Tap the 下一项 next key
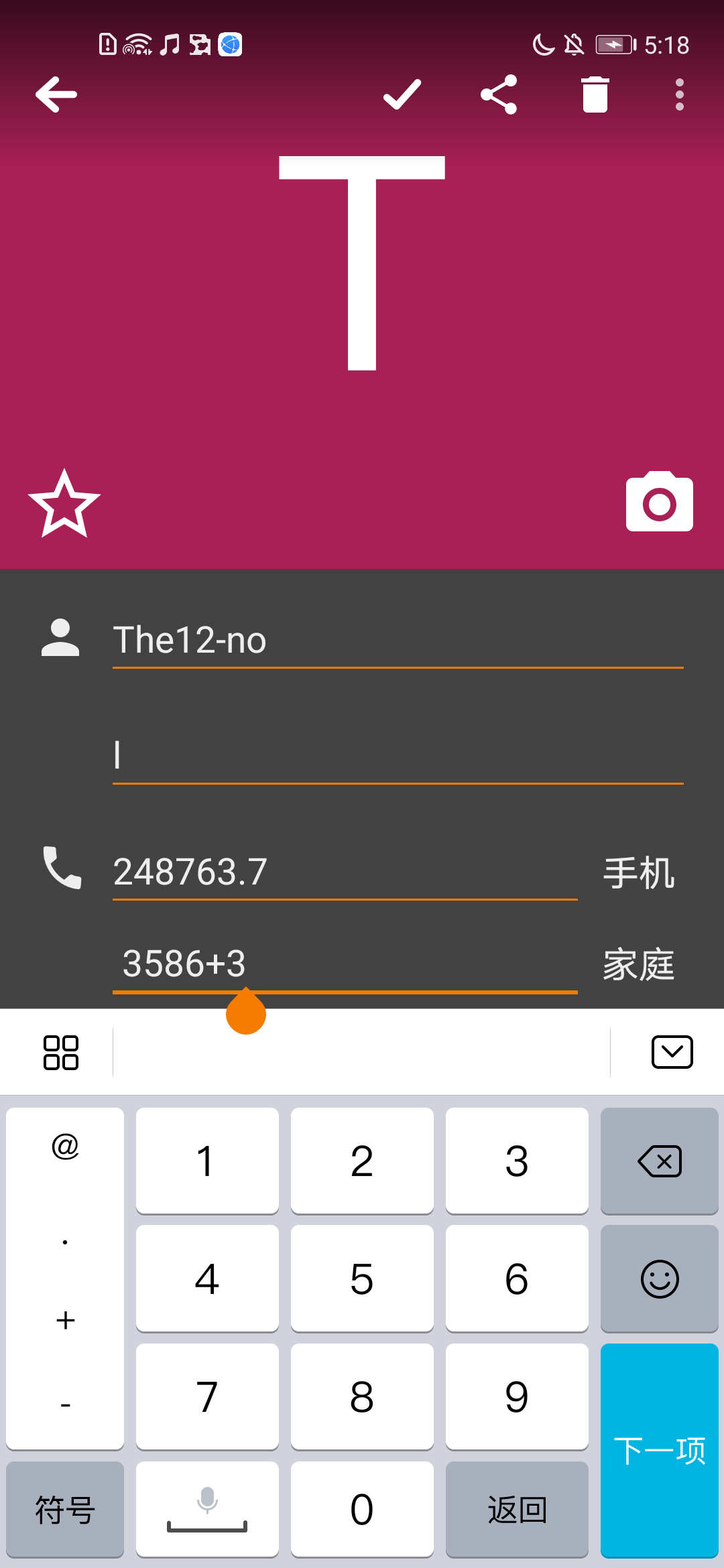This screenshot has height=1568, width=724. click(x=659, y=1451)
